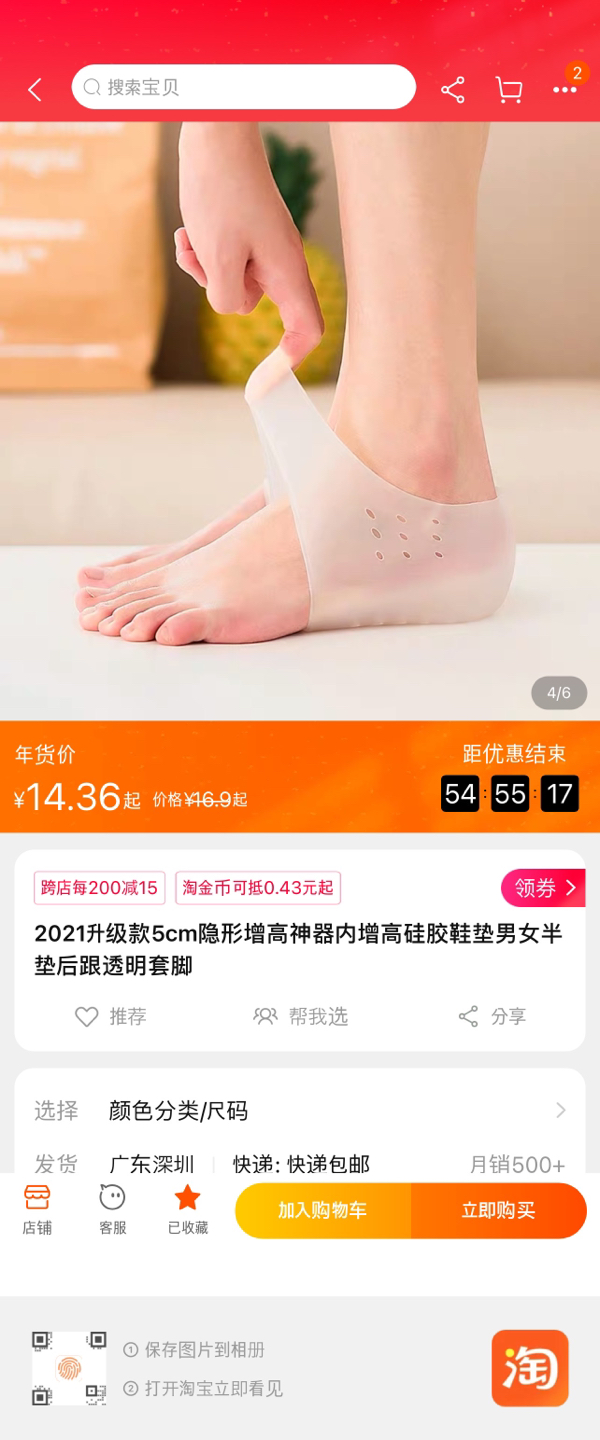Go back using the top arrow

tap(35, 90)
